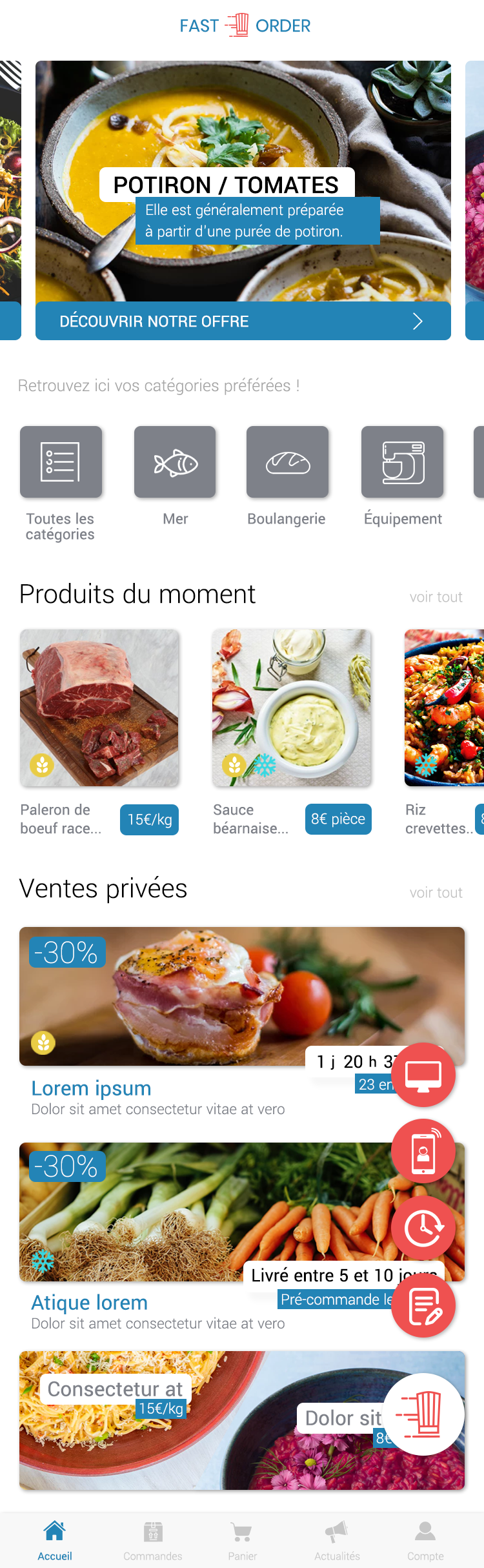Tap the red monitor floating button
The height and width of the screenshot is (1568, 484).
[423, 1075]
